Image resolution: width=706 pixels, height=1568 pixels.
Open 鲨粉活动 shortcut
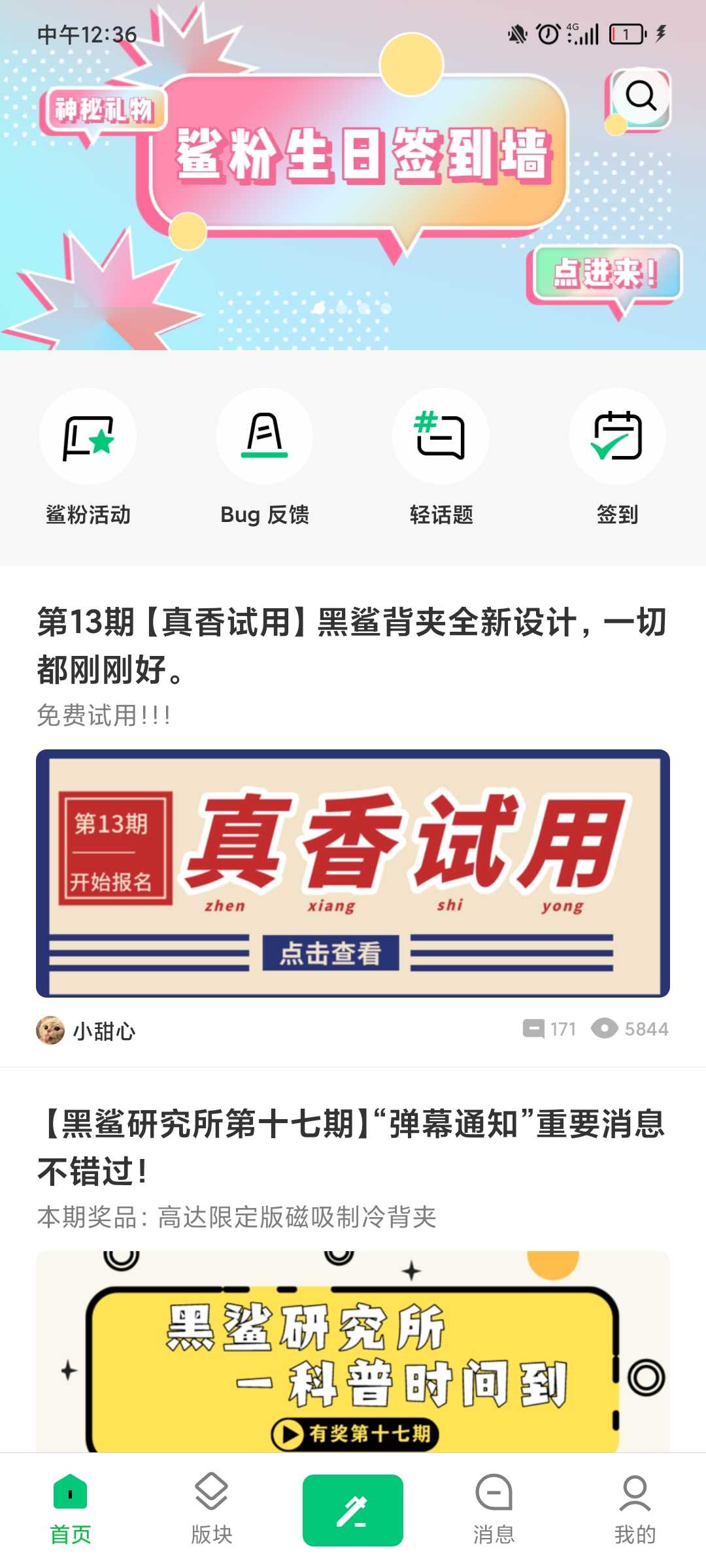[88, 457]
